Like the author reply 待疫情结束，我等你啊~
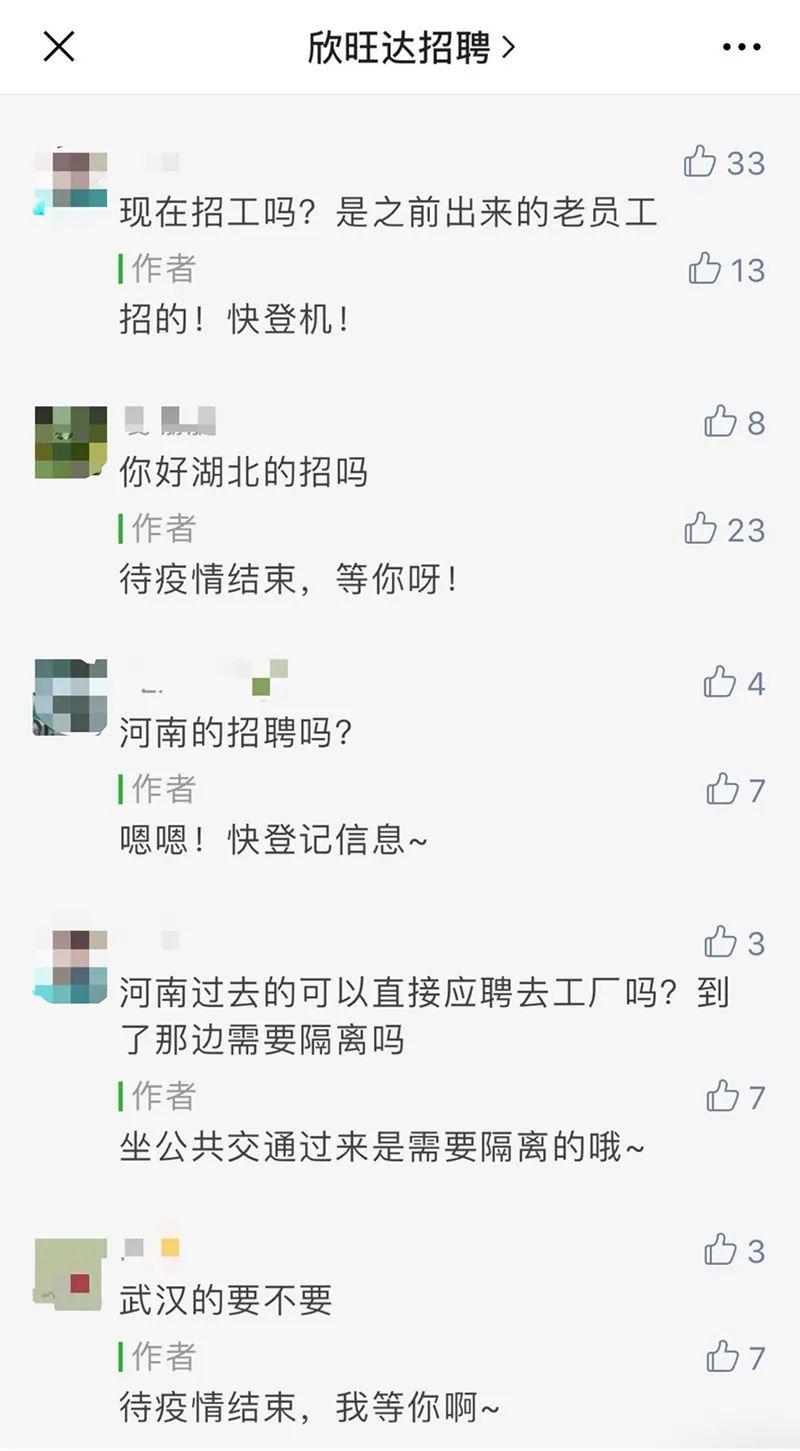The height and width of the screenshot is (1451, 800). click(x=722, y=1356)
